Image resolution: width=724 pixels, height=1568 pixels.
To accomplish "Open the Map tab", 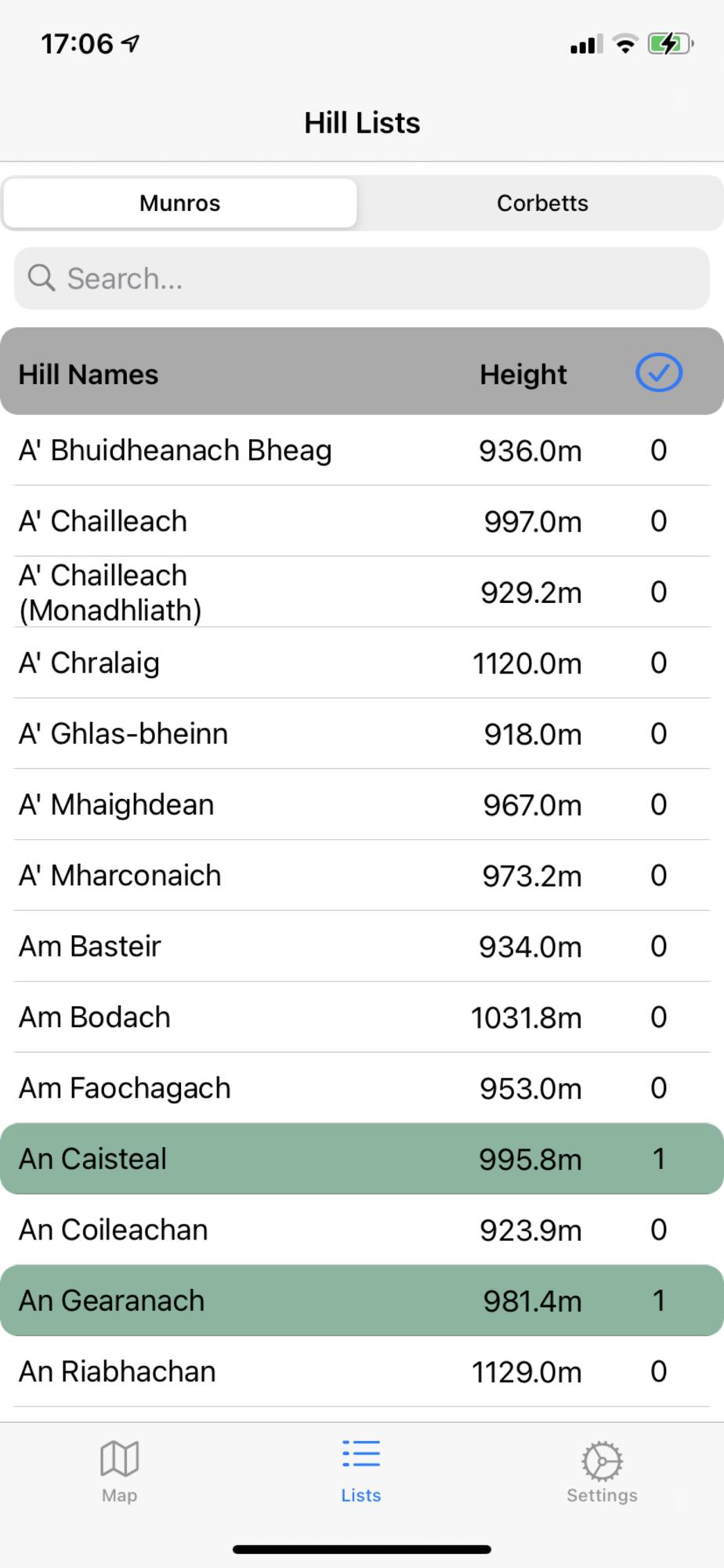I will tap(119, 1472).
